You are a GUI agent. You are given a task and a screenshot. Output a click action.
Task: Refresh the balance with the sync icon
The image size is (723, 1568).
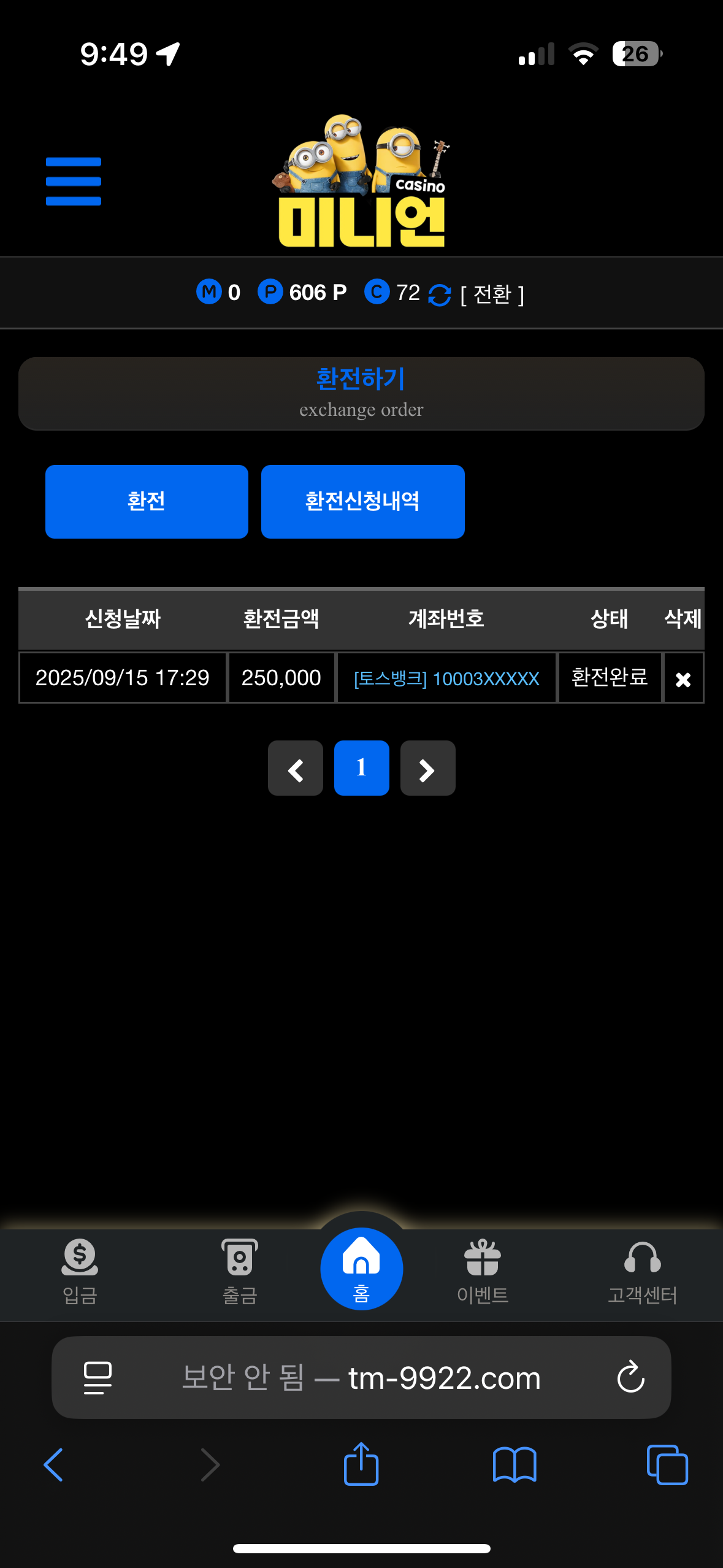[440, 294]
